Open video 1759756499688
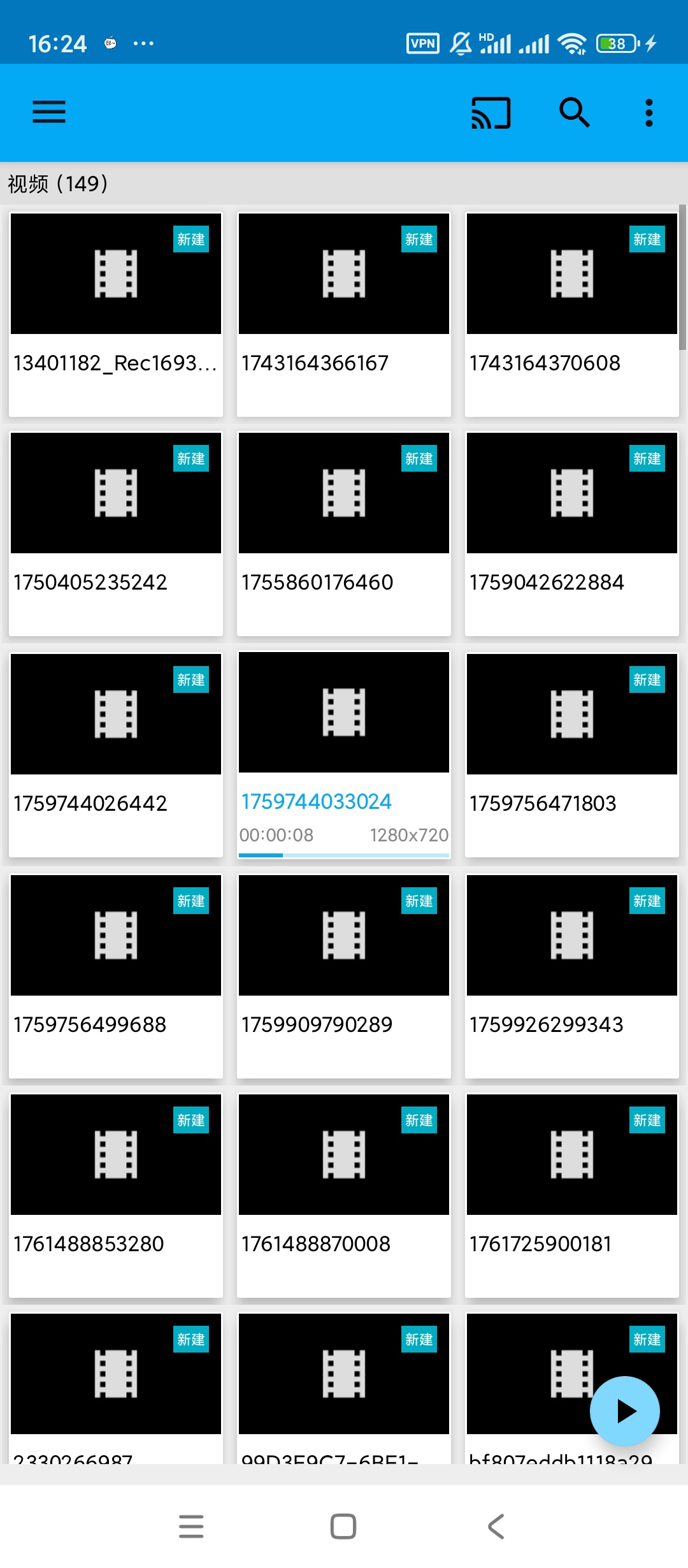This screenshot has width=688, height=1568. click(116, 975)
